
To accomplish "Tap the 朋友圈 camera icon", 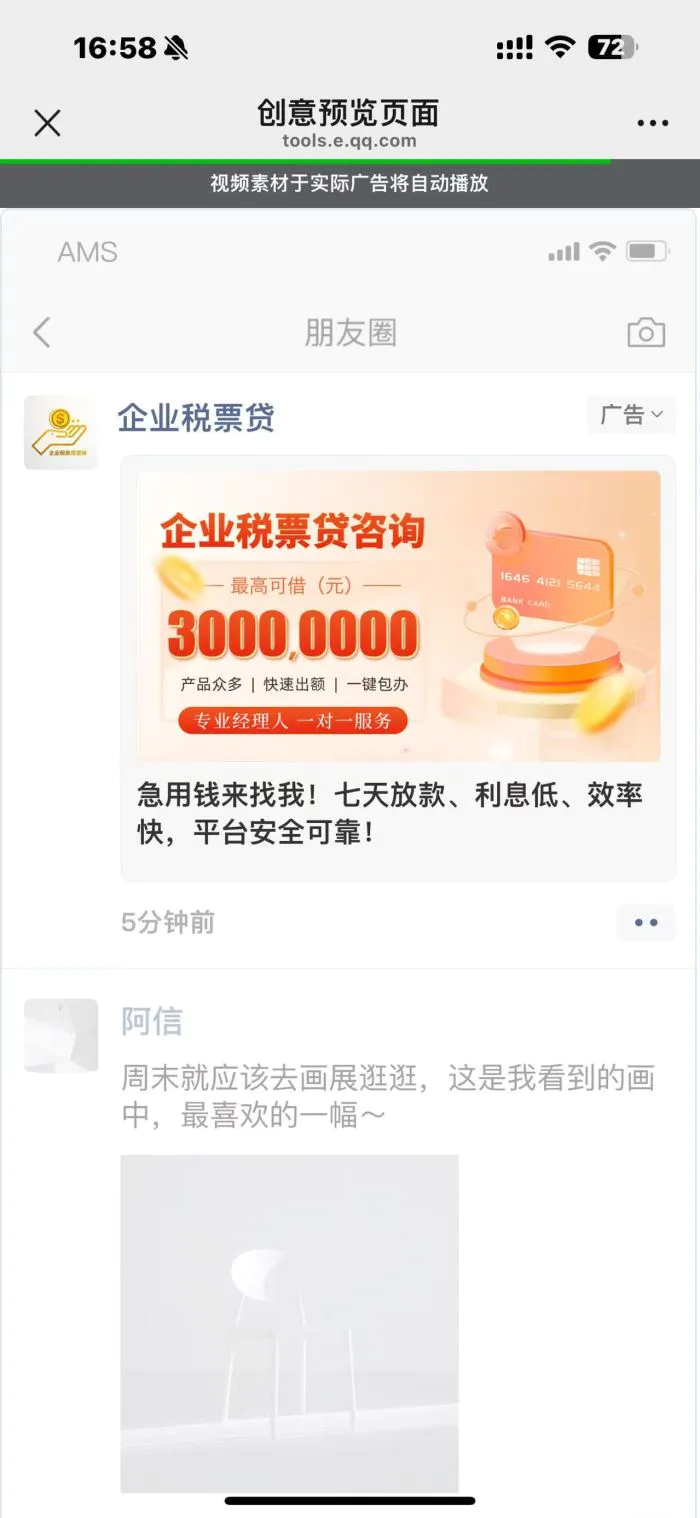I will (x=646, y=333).
